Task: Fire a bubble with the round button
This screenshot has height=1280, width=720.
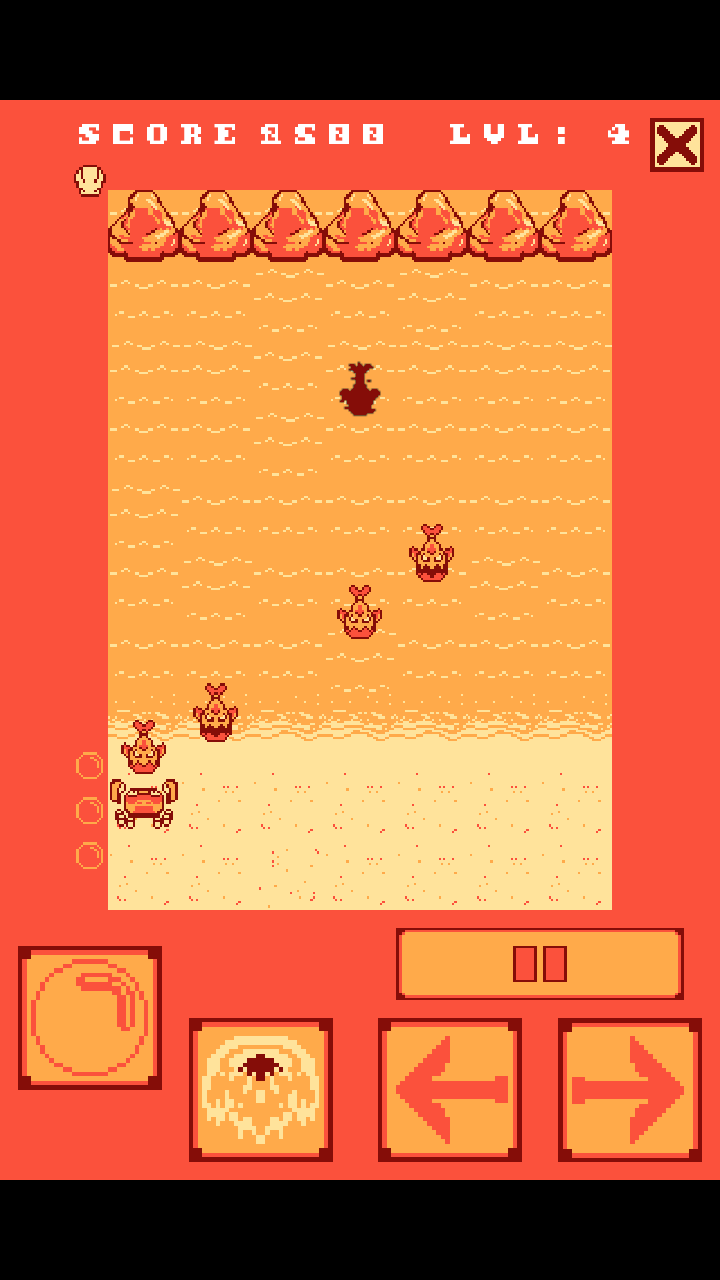Action: pyautogui.click(x=90, y=1018)
